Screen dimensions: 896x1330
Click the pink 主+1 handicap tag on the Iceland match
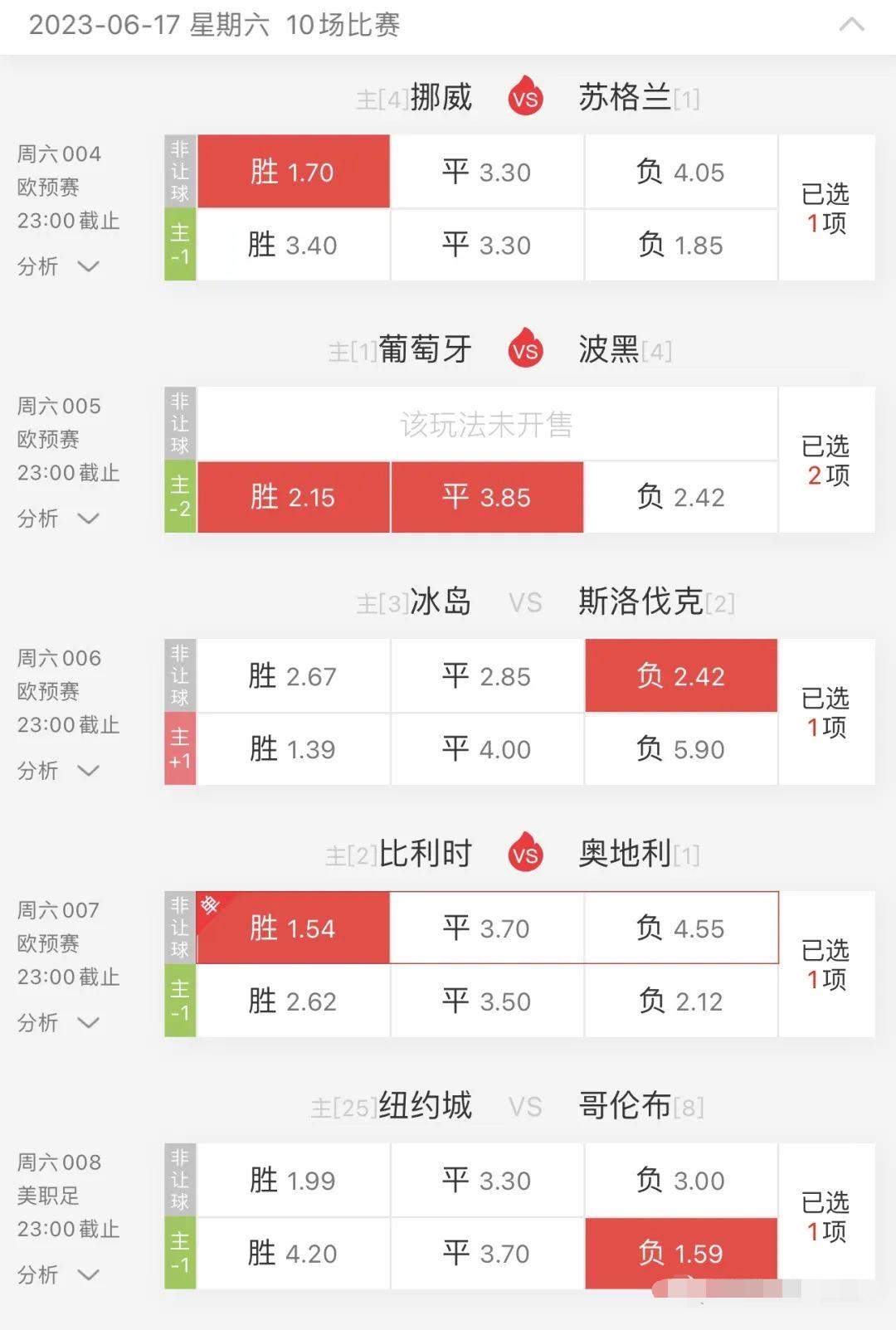tap(180, 748)
